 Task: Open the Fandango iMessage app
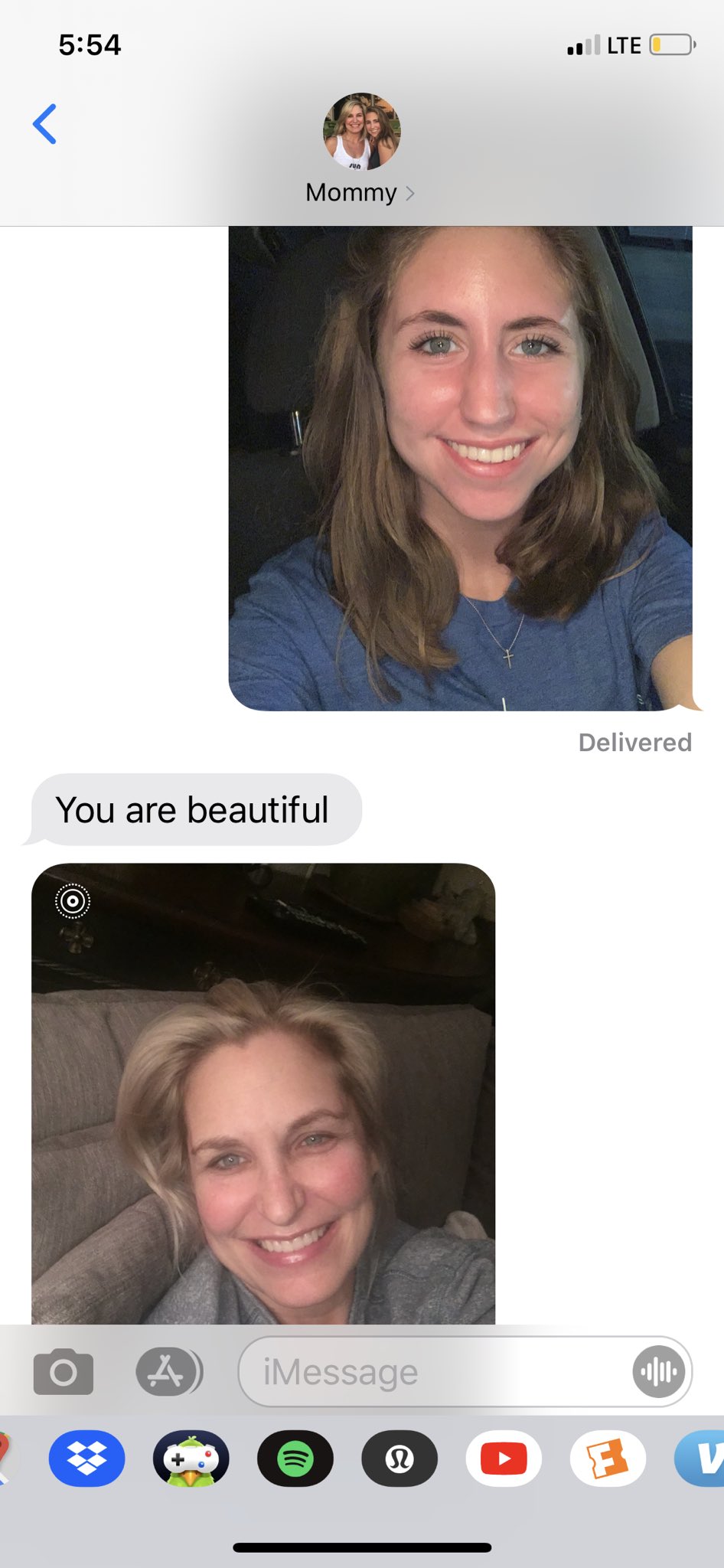point(608,1459)
